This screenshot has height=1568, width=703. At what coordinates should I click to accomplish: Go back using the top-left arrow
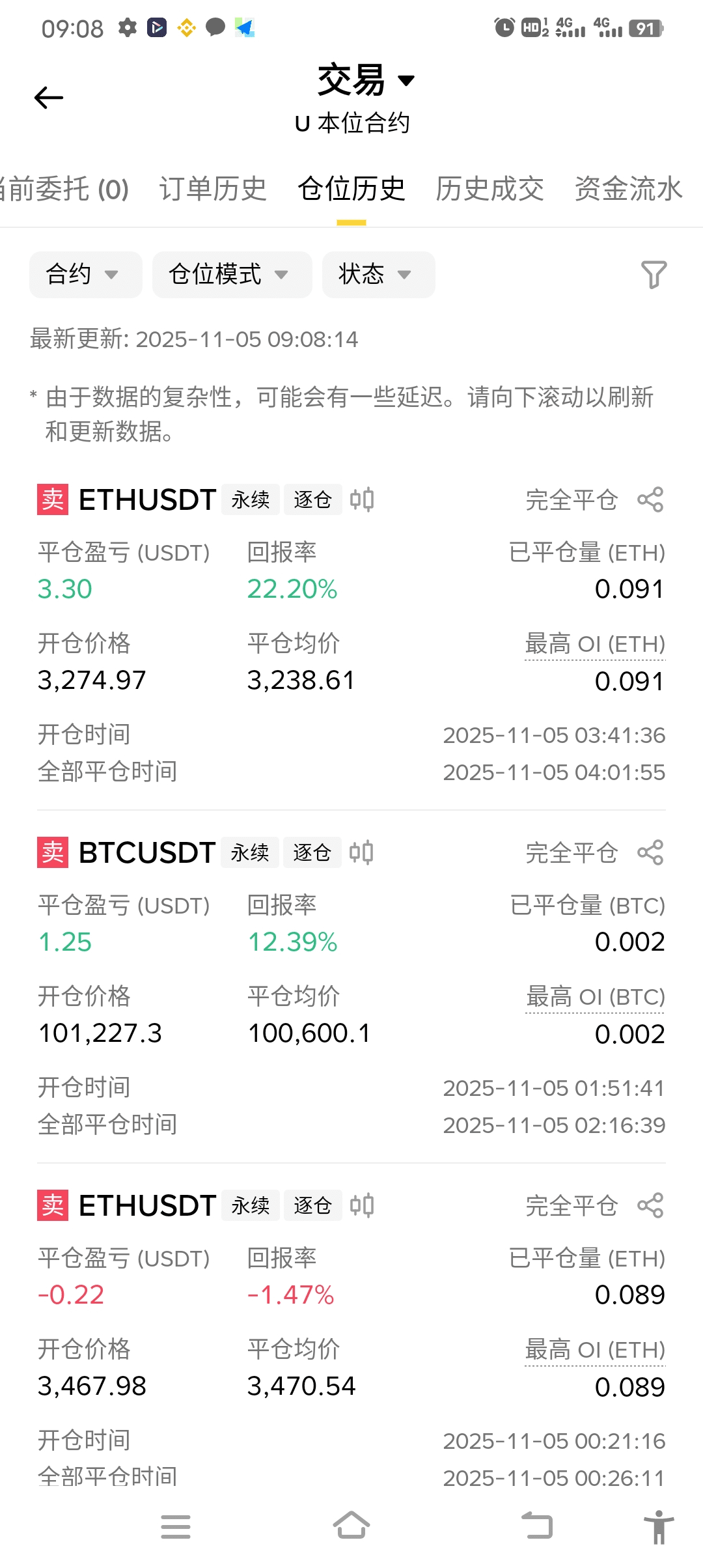(49, 98)
